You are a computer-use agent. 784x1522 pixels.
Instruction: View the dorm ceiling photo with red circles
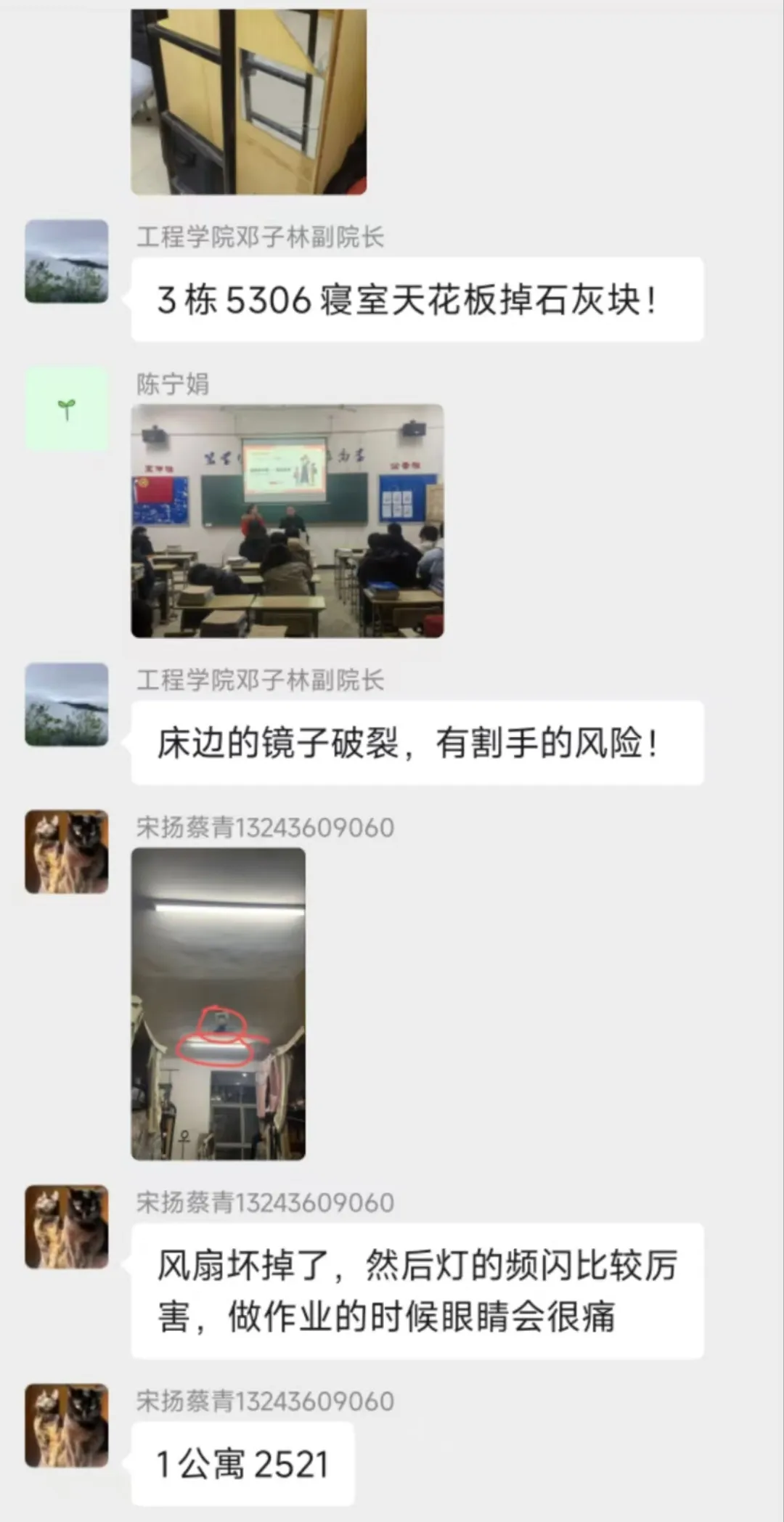pyautogui.click(x=218, y=1004)
